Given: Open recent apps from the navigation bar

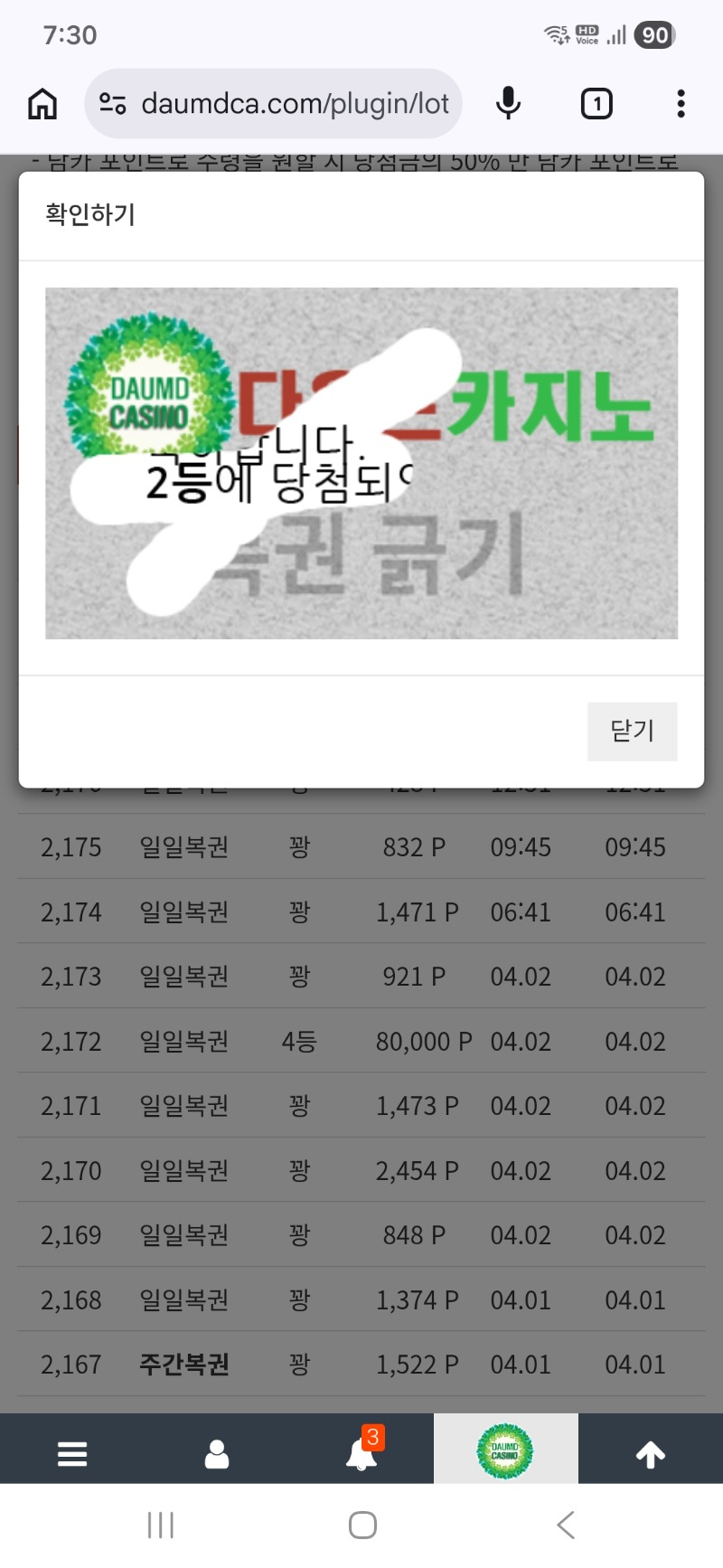Looking at the screenshot, I should click(160, 1525).
